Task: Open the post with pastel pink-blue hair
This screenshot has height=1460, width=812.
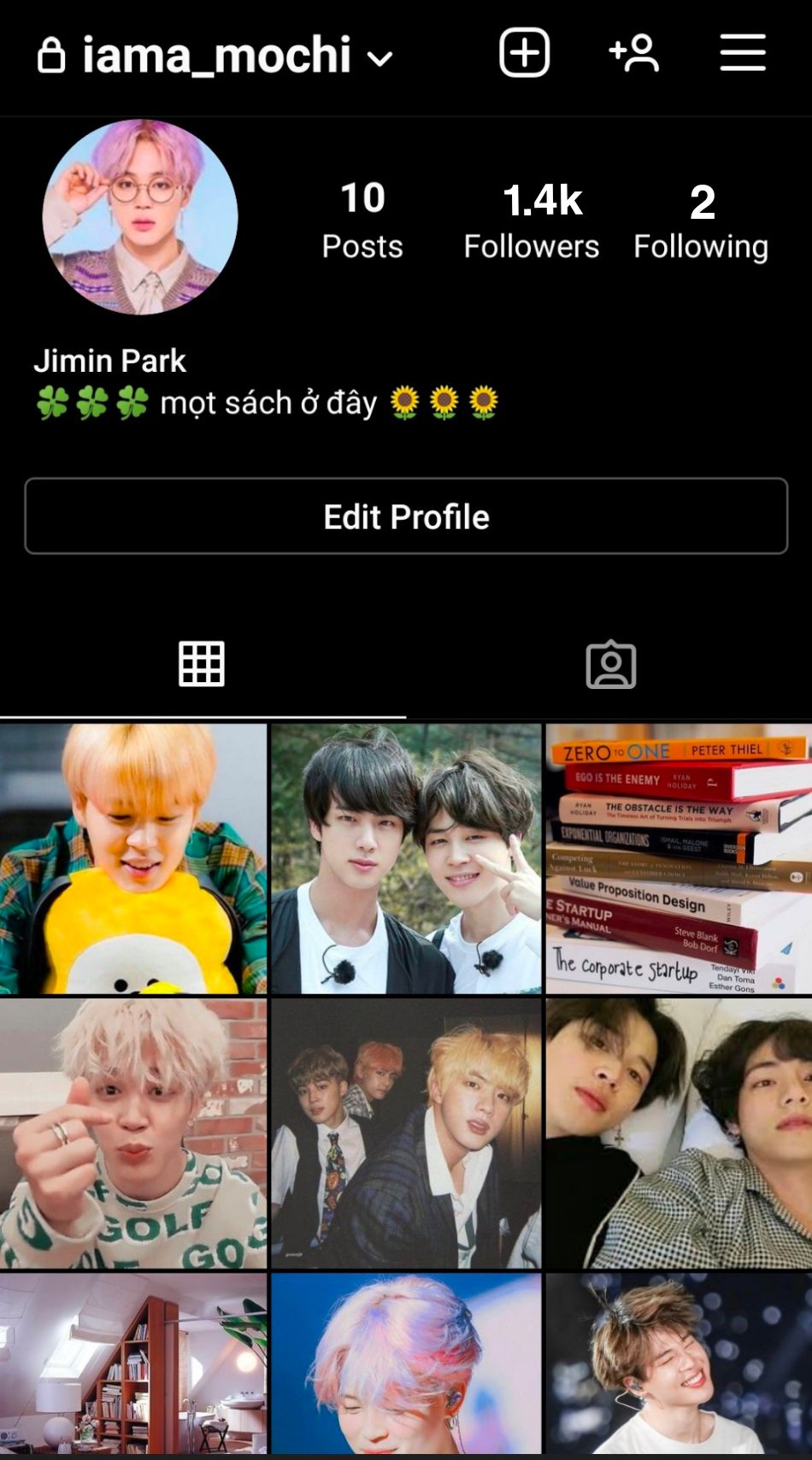Action: coord(406,1363)
